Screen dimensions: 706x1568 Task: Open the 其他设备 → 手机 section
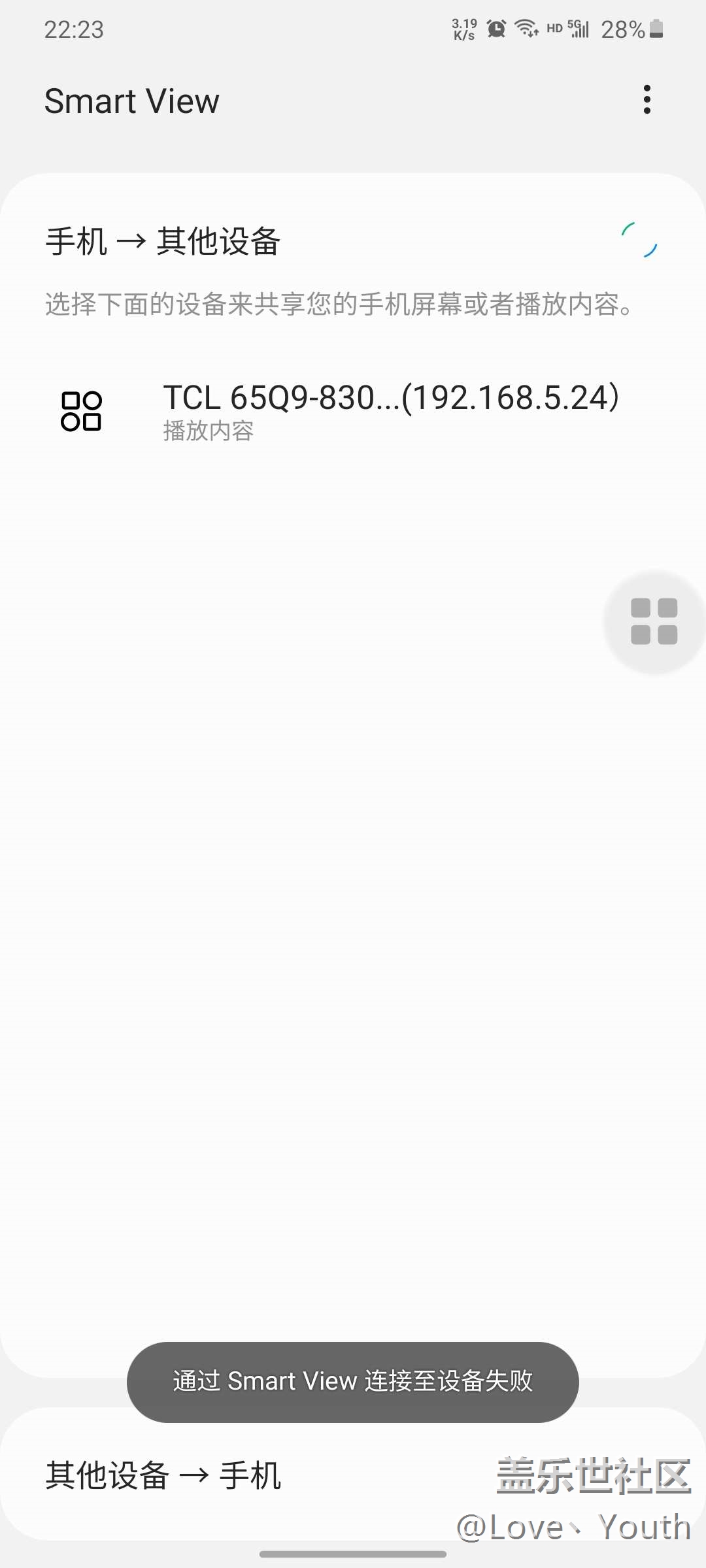[163, 1475]
